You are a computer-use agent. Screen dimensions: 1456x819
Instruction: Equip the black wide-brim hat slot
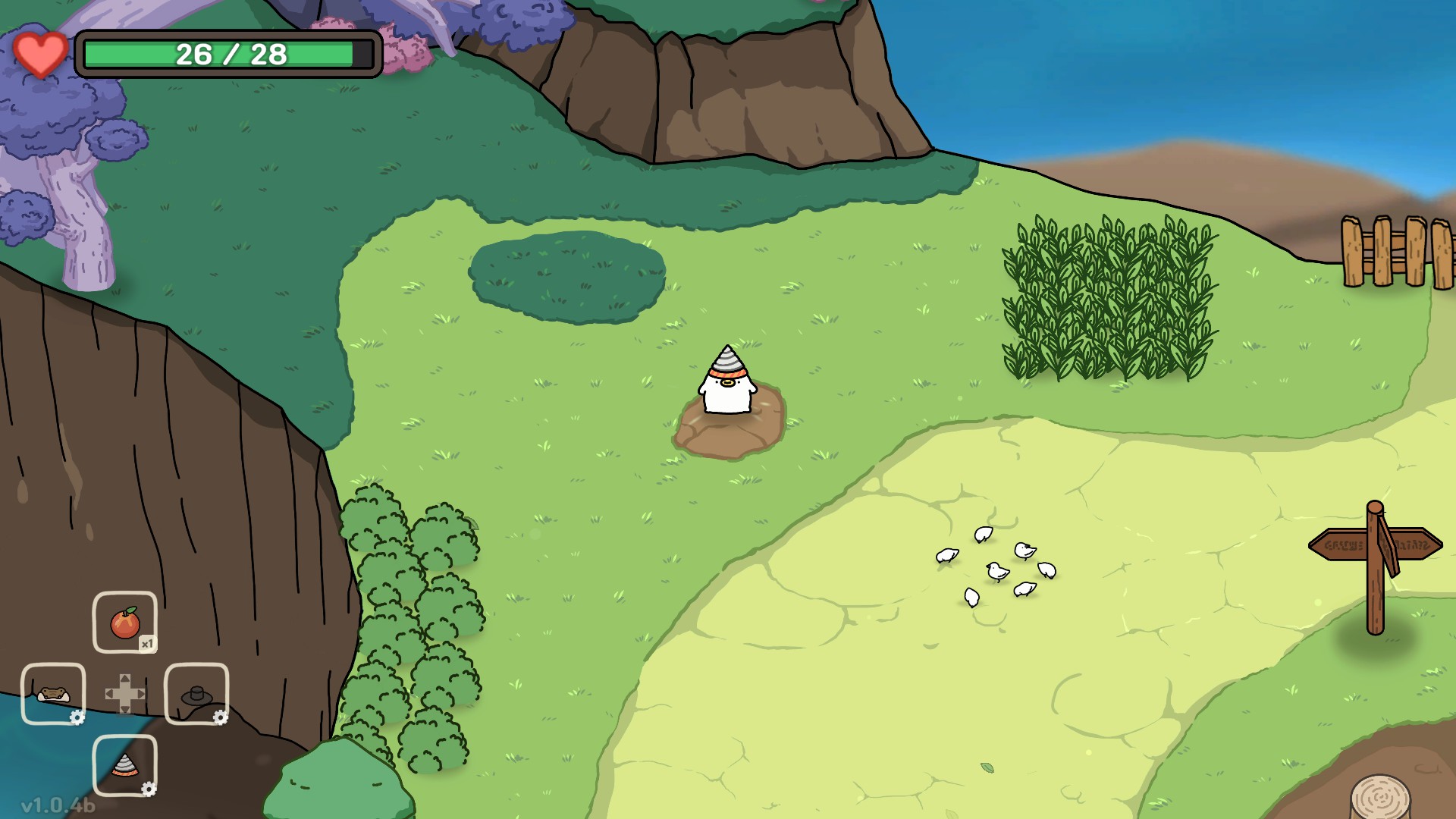pyautogui.click(x=196, y=694)
